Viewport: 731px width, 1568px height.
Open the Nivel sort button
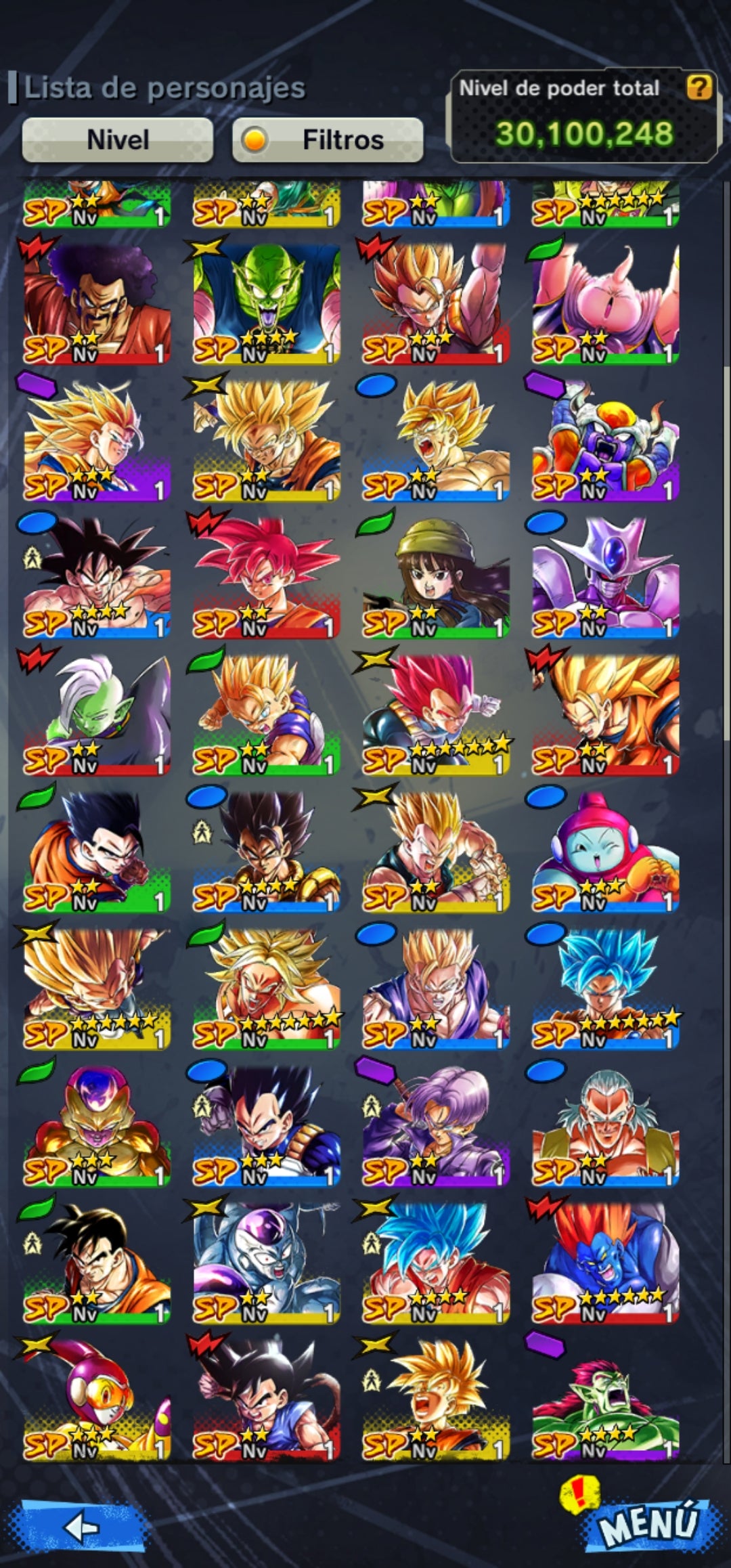(118, 140)
